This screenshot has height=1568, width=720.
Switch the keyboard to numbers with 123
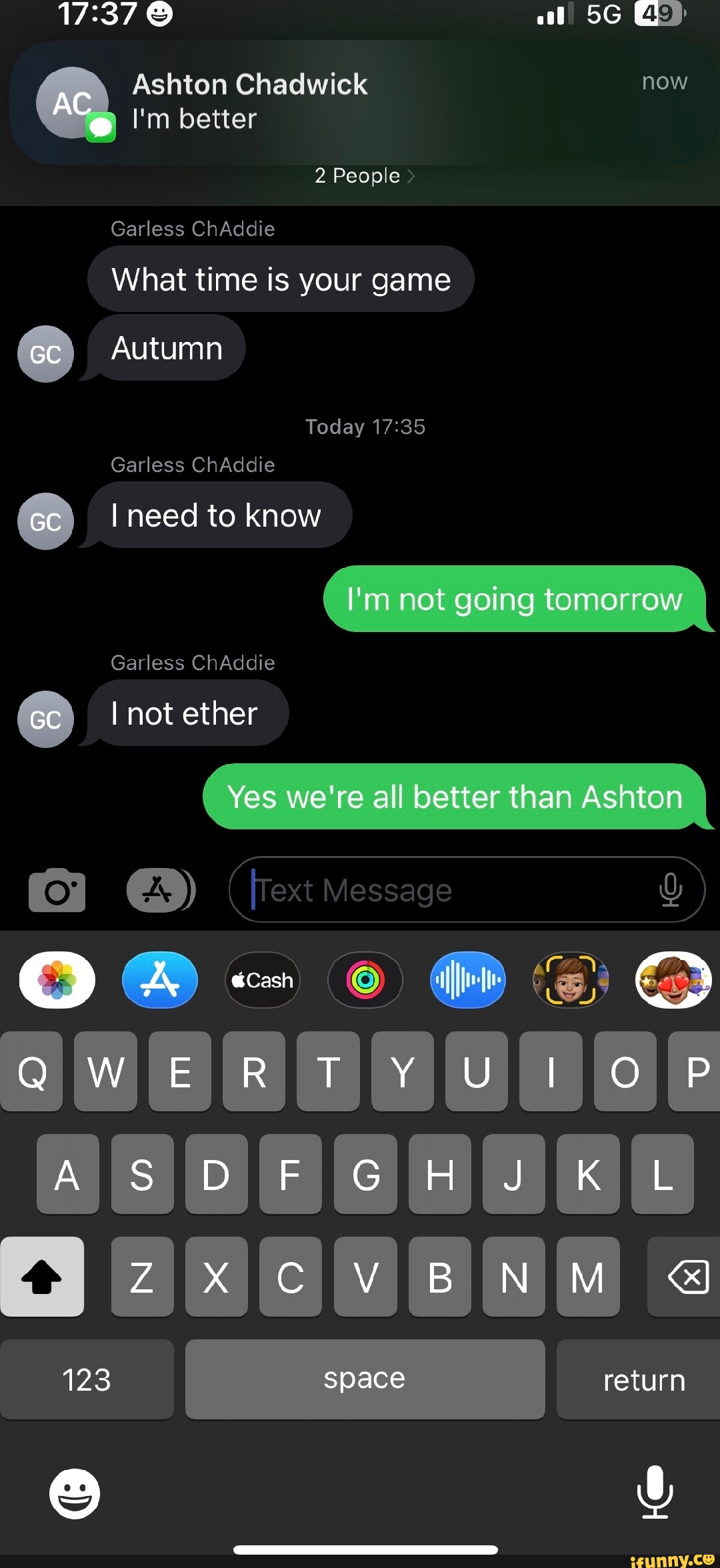87,1380
